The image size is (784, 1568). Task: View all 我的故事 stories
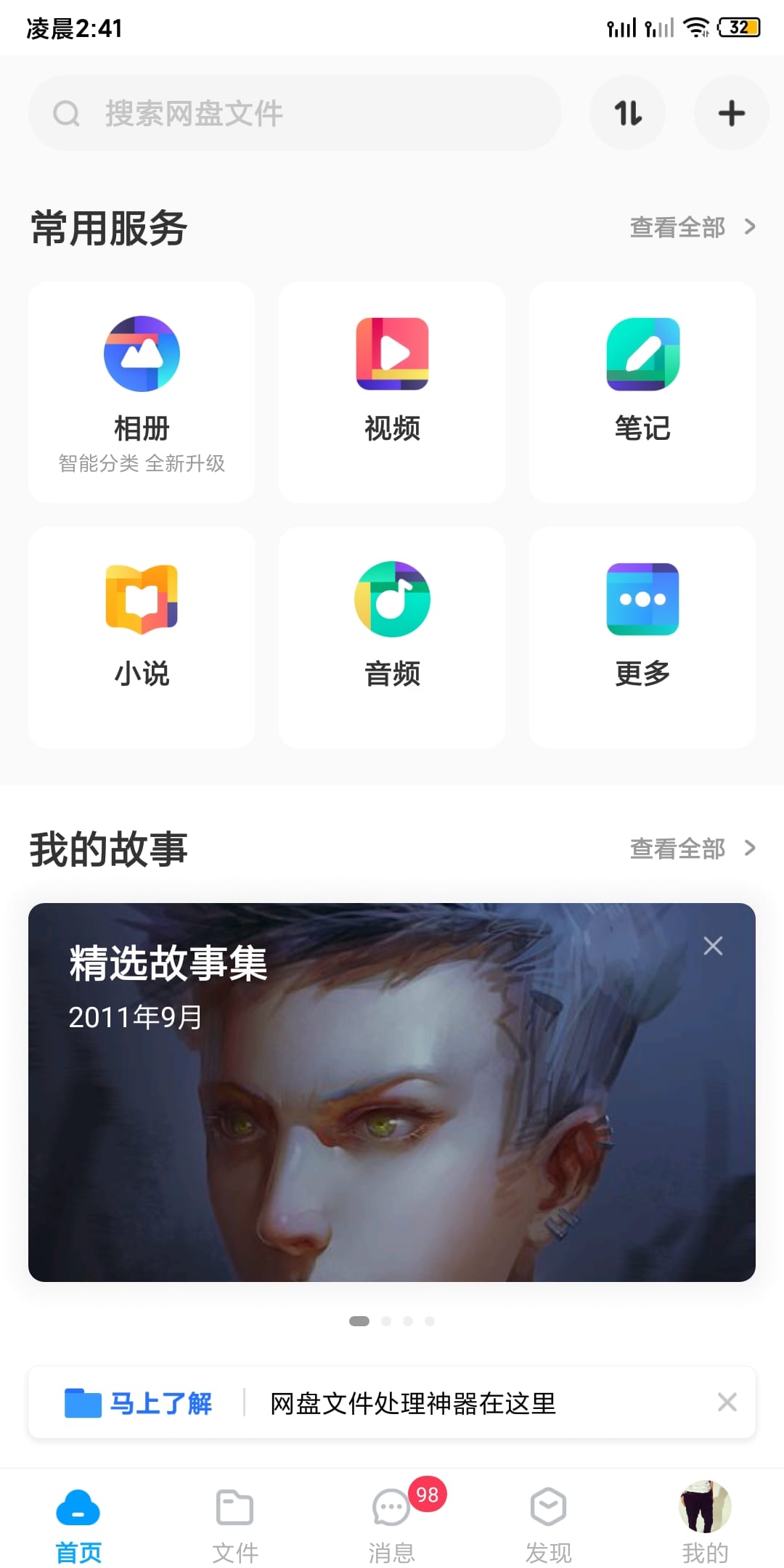[691, 848]
